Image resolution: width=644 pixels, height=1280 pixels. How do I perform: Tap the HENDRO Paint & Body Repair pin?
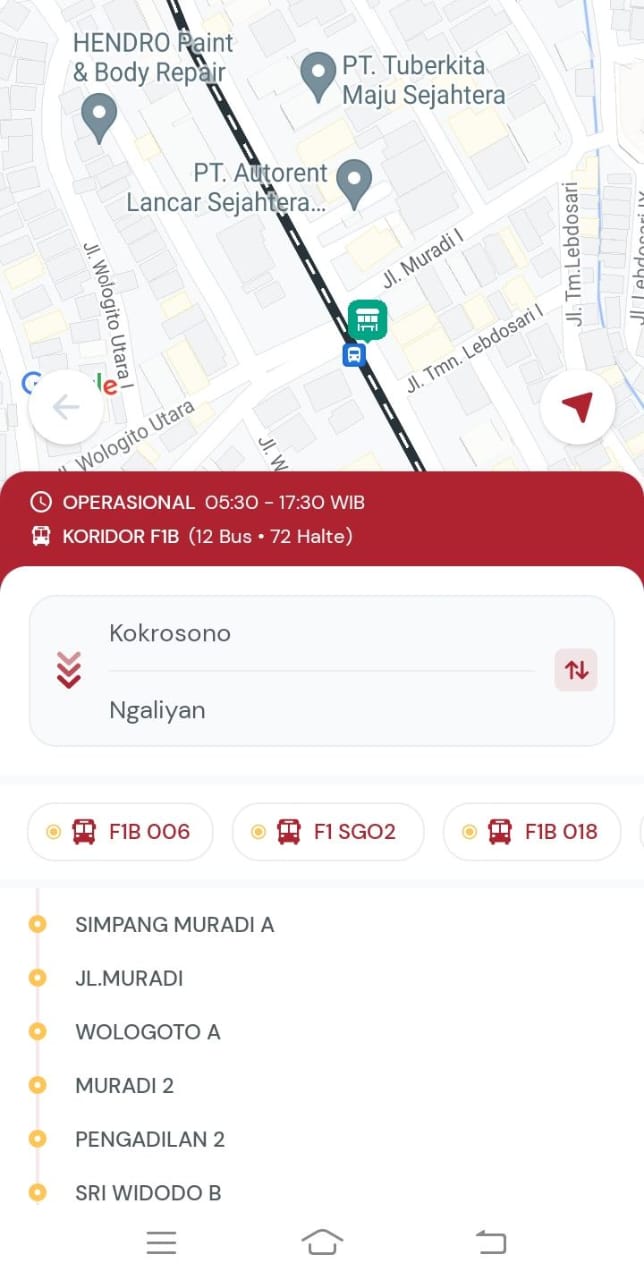(x=98, y=118)
